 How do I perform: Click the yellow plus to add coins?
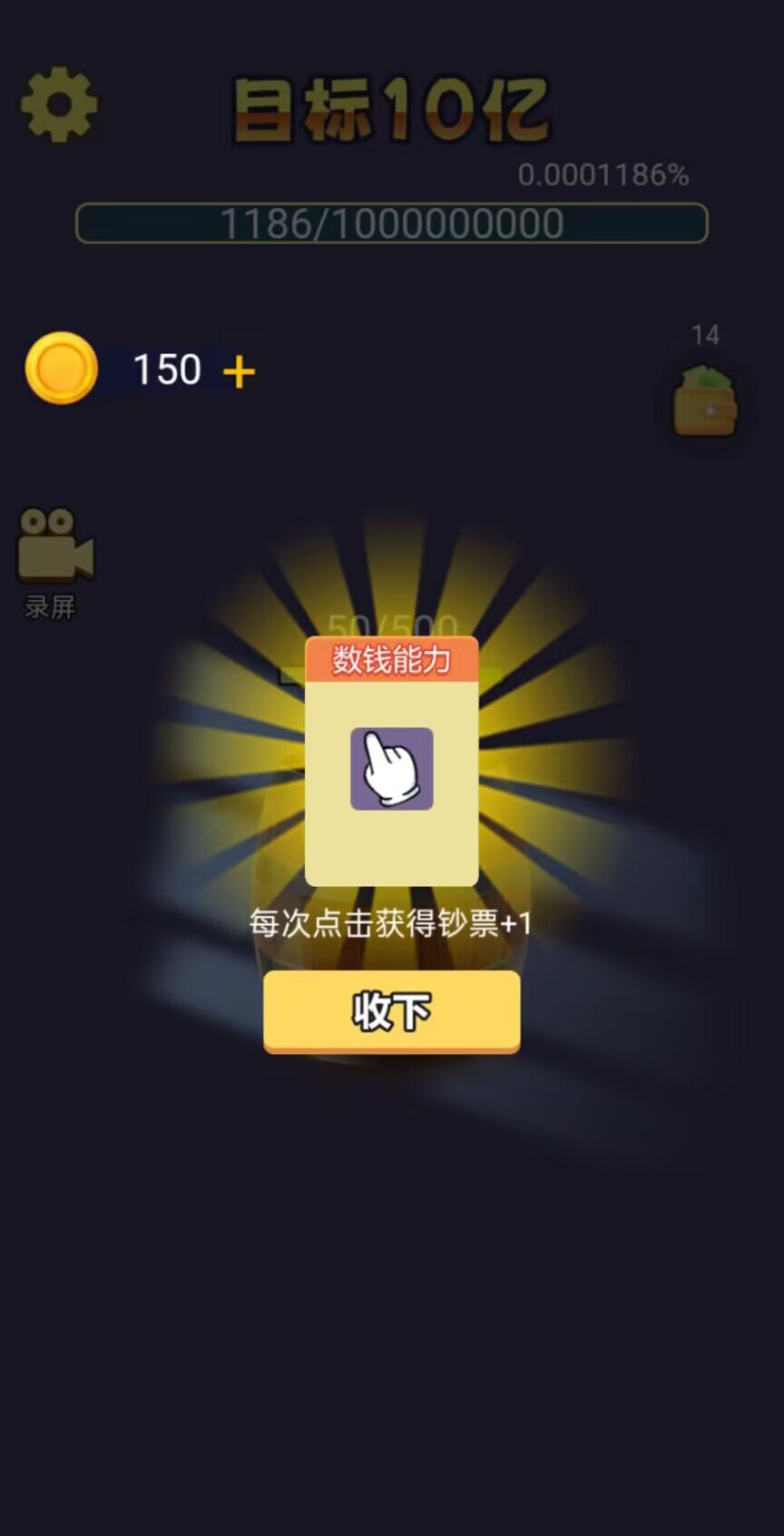click(238, 370)
